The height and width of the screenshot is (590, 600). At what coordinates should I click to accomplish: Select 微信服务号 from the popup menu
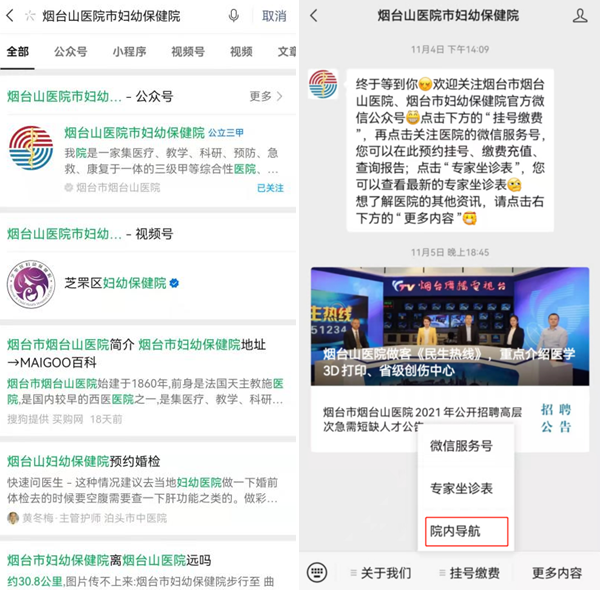tap(461, 445)
